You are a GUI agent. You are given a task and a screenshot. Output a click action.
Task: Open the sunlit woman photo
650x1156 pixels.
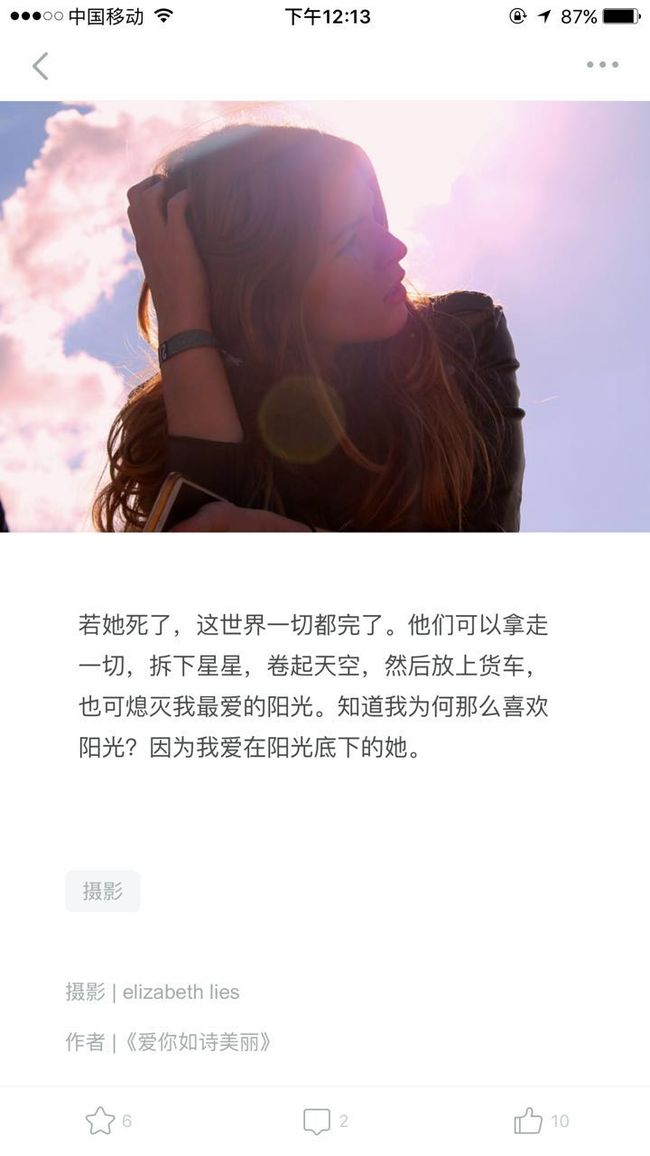(325, 316)
